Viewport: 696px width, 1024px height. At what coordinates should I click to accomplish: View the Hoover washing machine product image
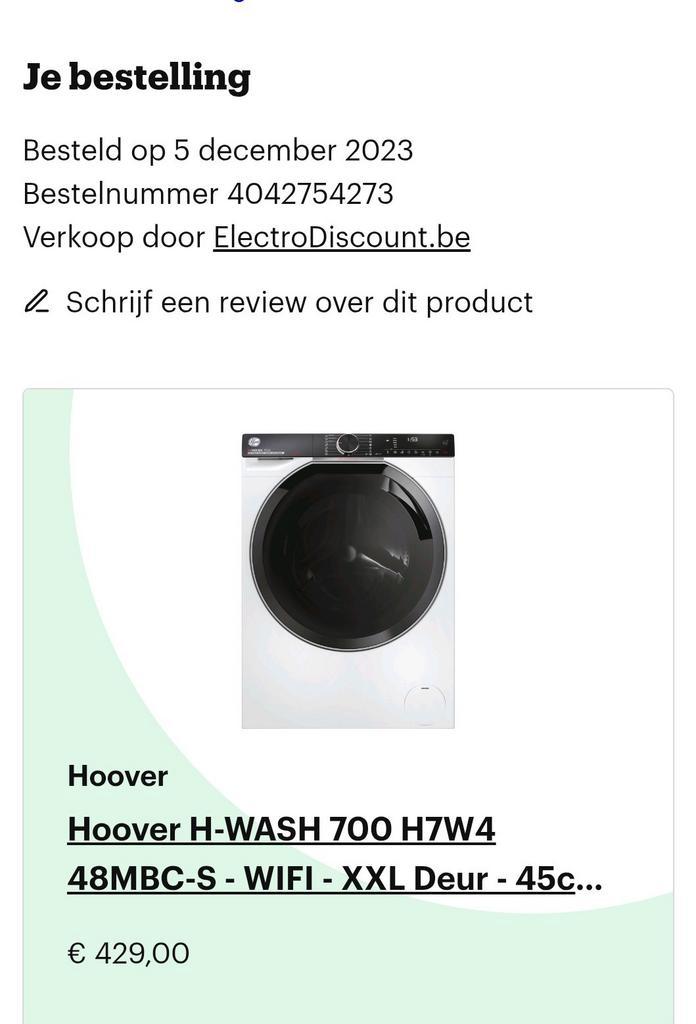coord(348,580)
